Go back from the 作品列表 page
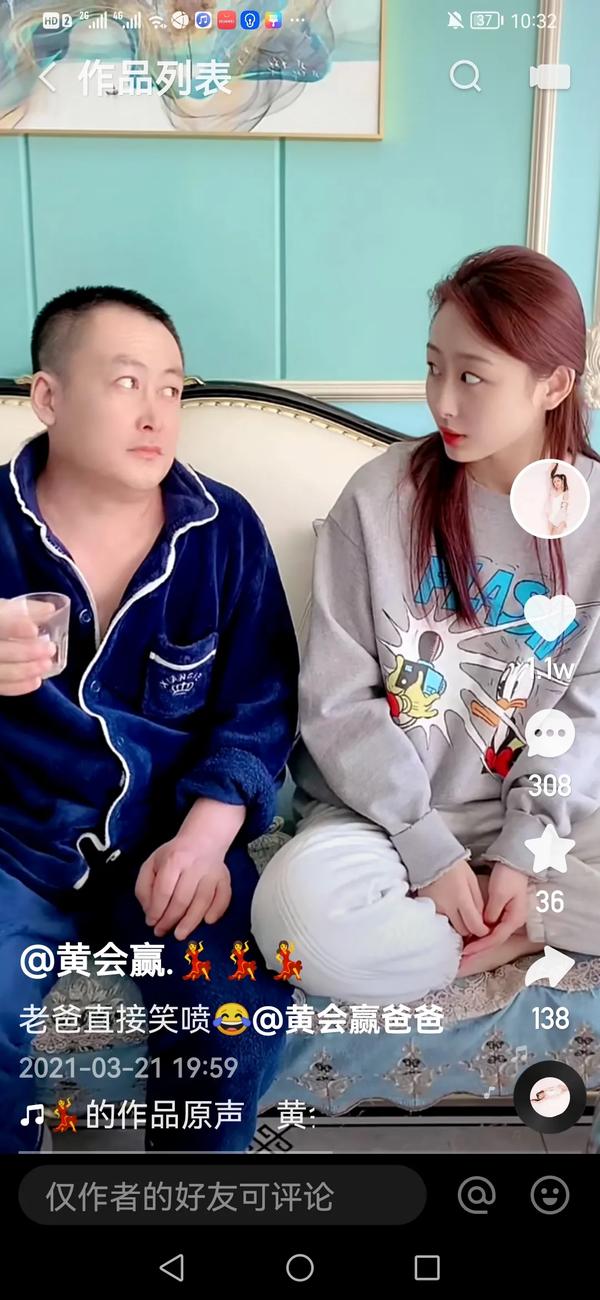Screen dimensions: 600x1300 [x=47, y=78]
